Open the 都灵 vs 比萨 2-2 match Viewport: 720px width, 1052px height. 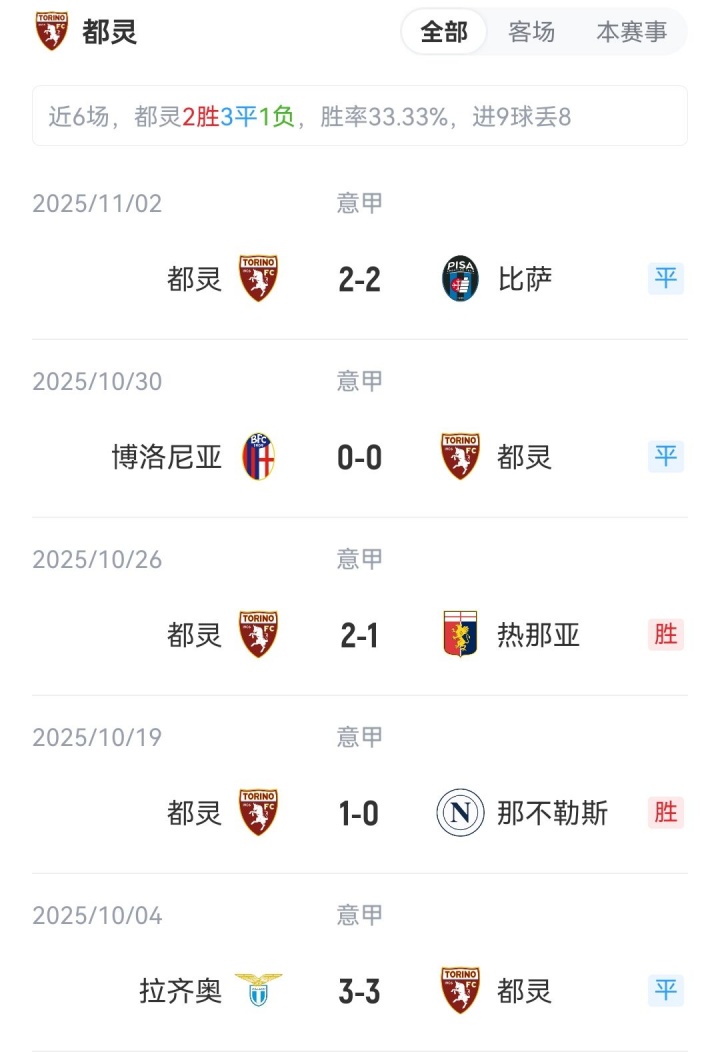[x=360, y=278]
